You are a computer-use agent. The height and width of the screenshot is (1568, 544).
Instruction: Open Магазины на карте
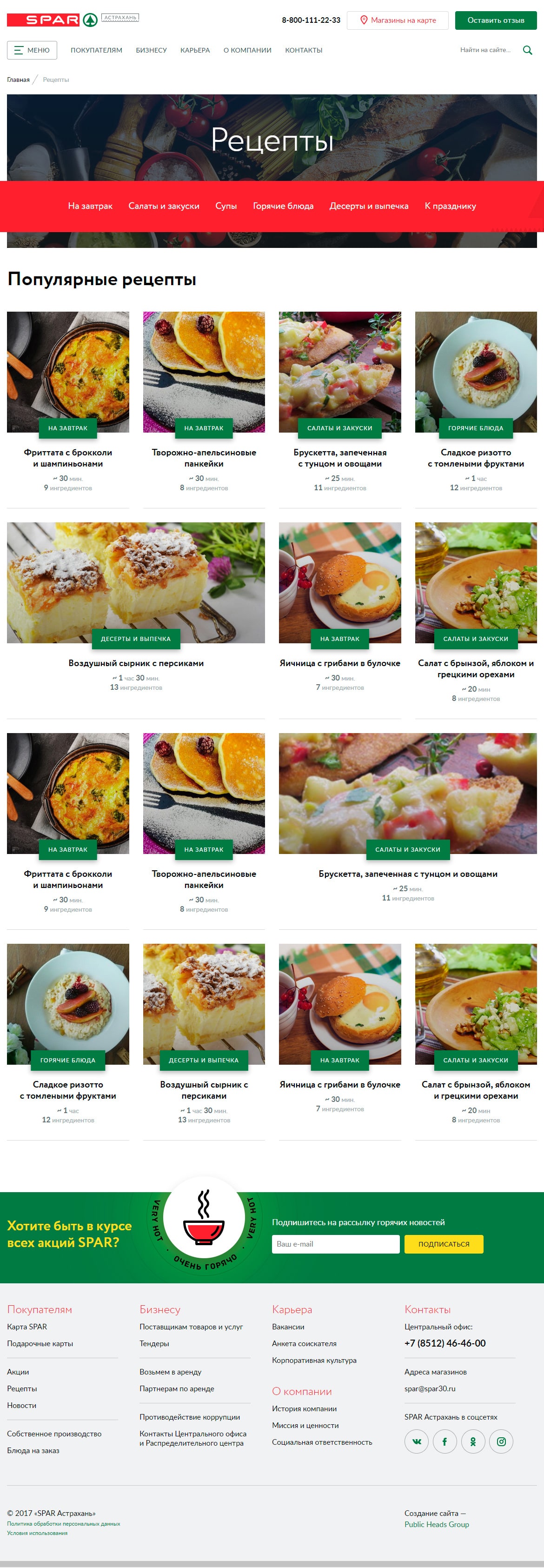[x=398, y=20]
